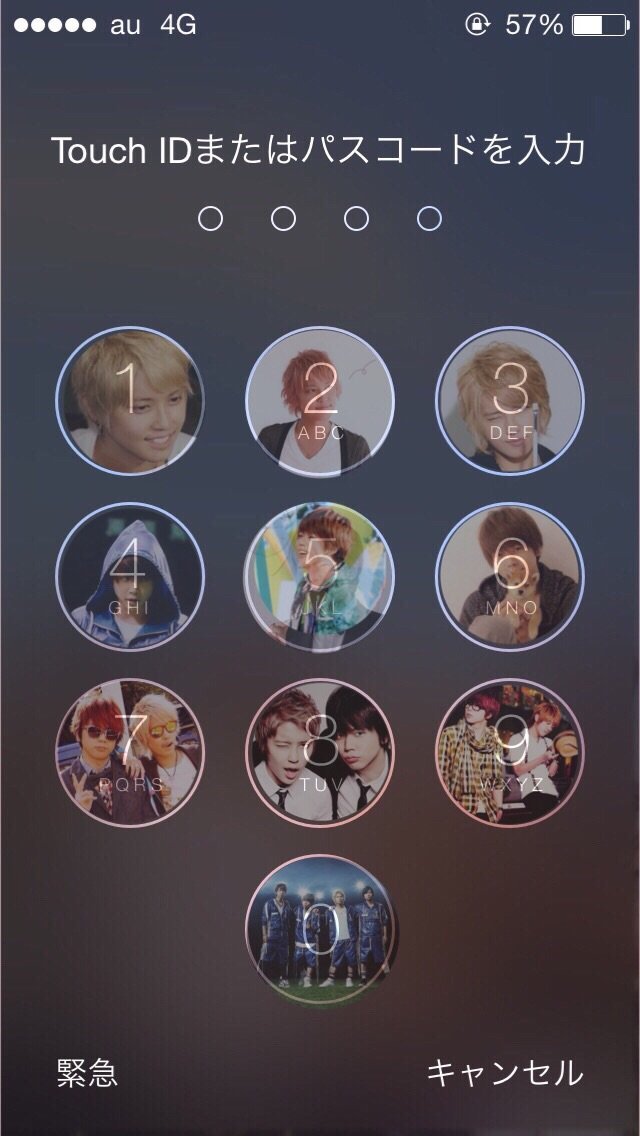
Task: Enter digit 0 on the passcode keypad
Action: click(320, 928)
